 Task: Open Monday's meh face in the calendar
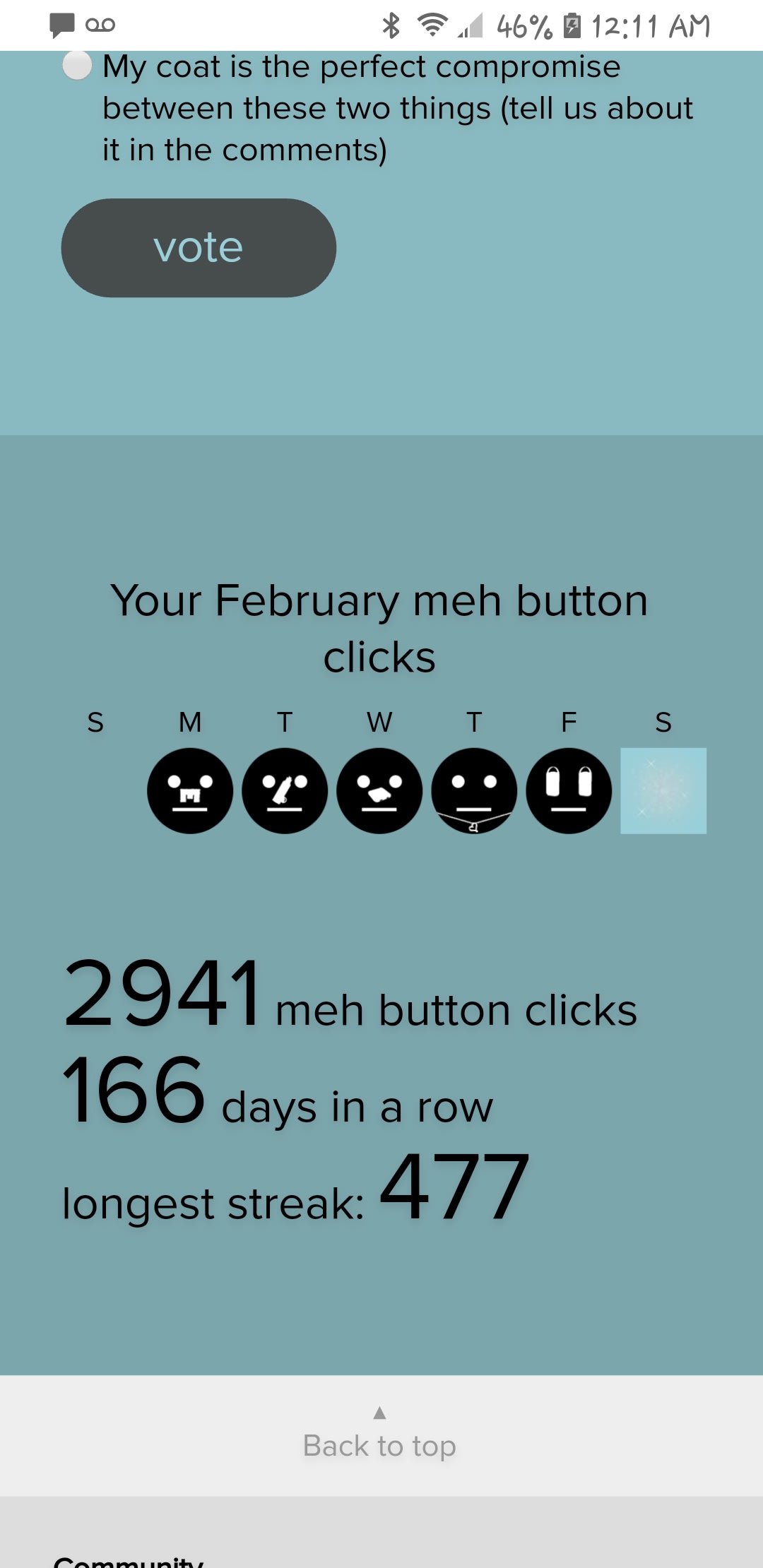[190, 791]
